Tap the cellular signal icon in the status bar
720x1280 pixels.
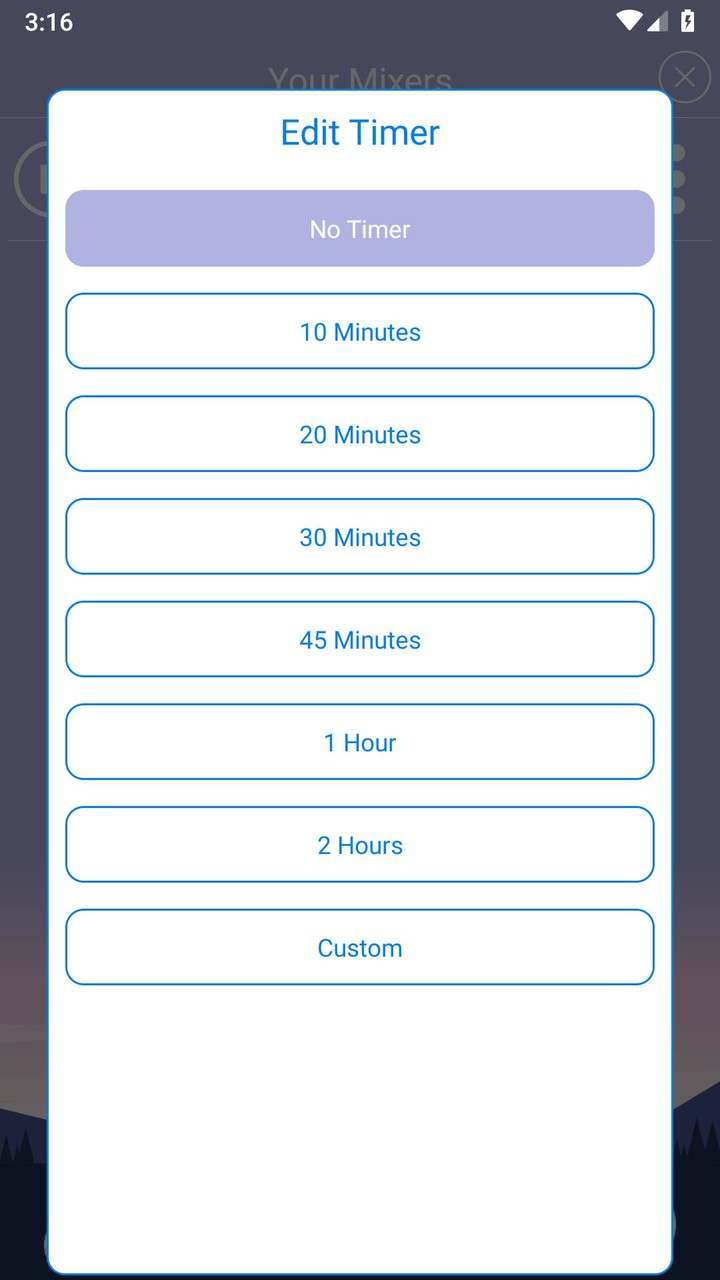coord(655,20)
